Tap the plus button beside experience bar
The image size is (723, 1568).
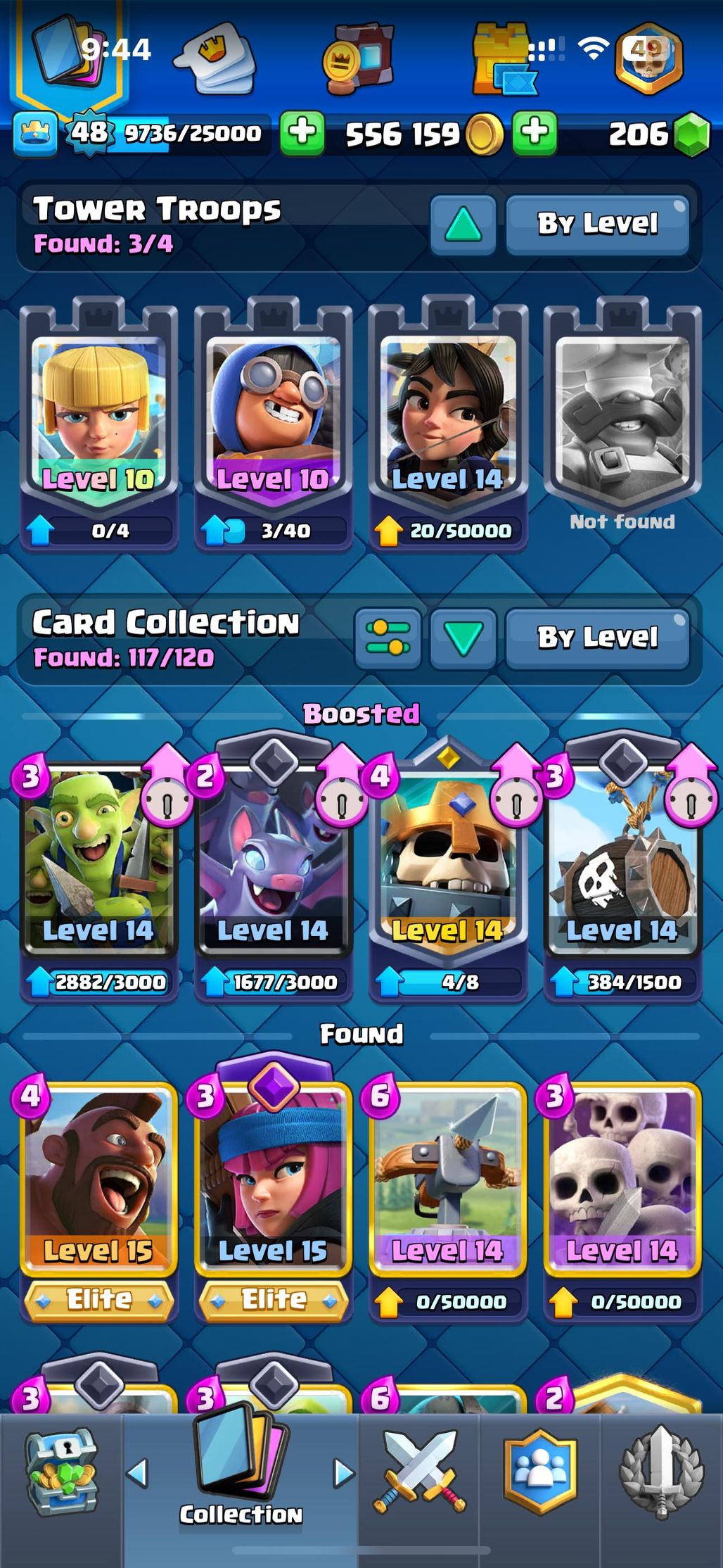click(x=302, y=132)
